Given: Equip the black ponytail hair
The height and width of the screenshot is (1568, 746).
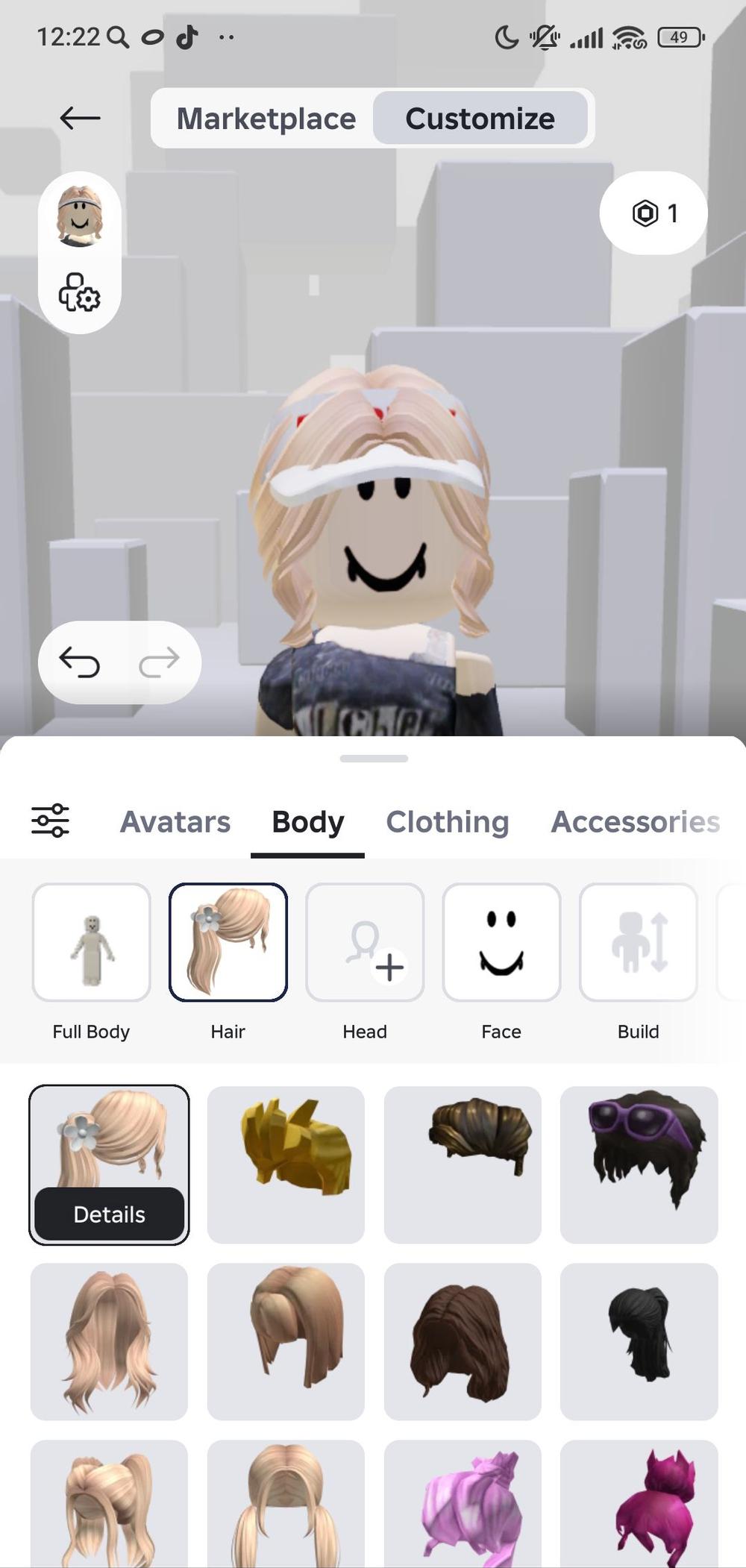Looking at the screenshot, I should point(639,1341).
